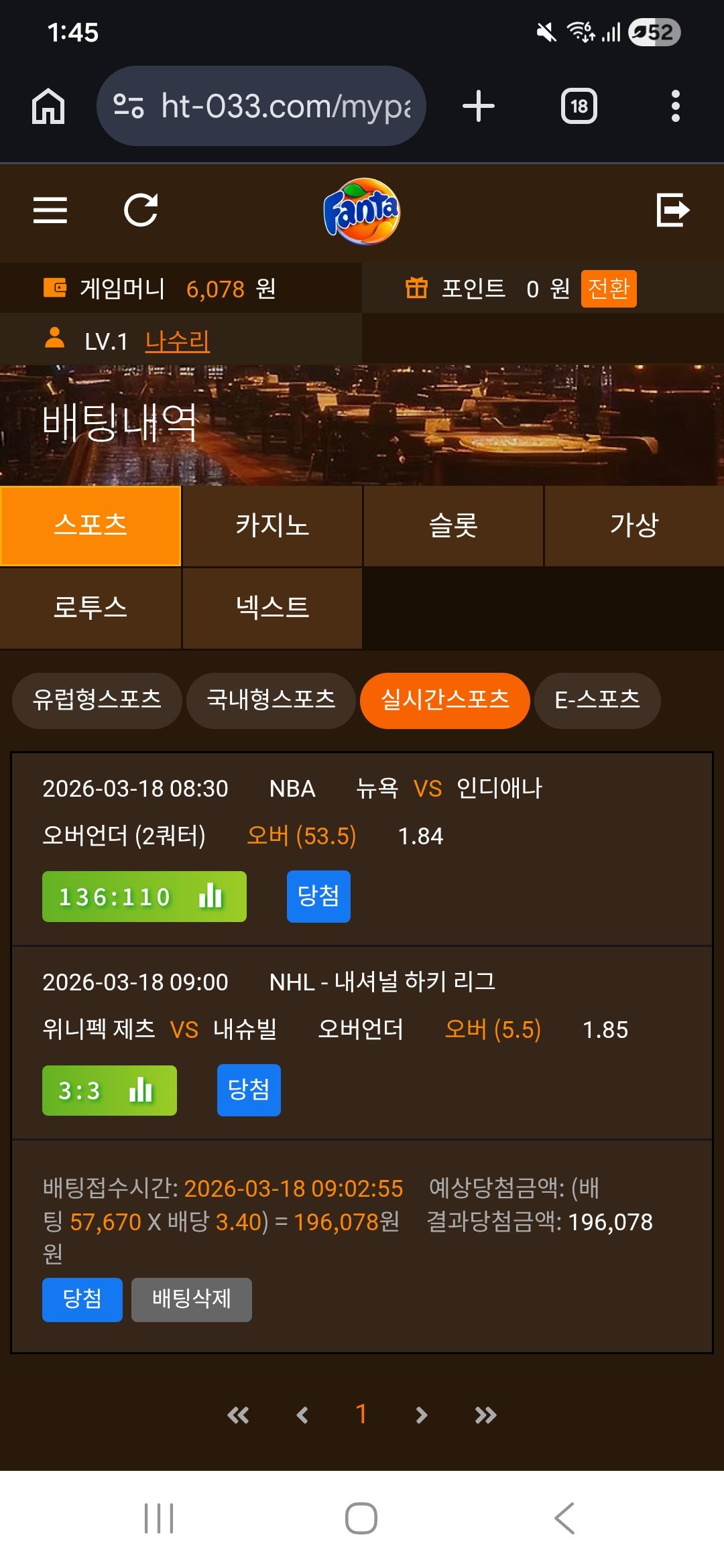The height and width of the screenshot is (1568, 724).
Task: Go to the next page arrow
Action: tap(421, 1415)
